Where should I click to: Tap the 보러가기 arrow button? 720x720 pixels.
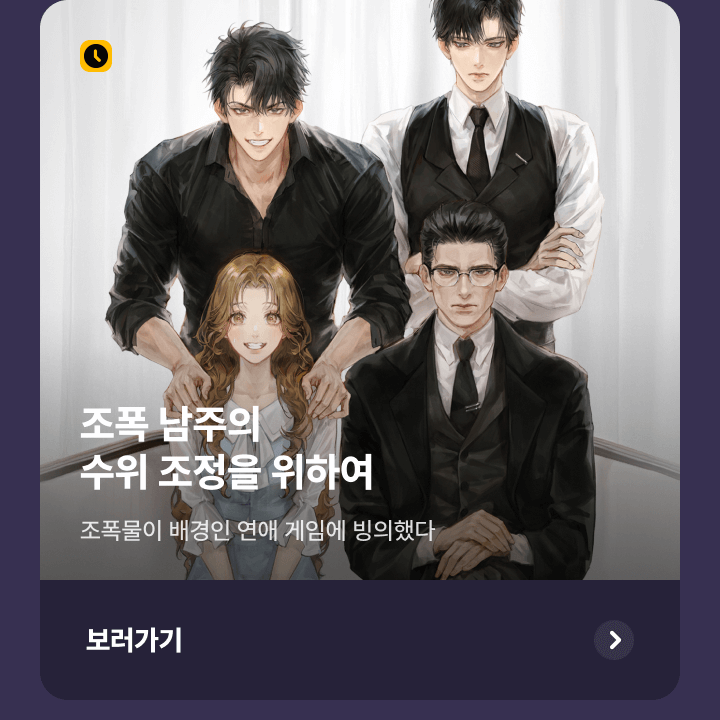click(x=614, y=640)
